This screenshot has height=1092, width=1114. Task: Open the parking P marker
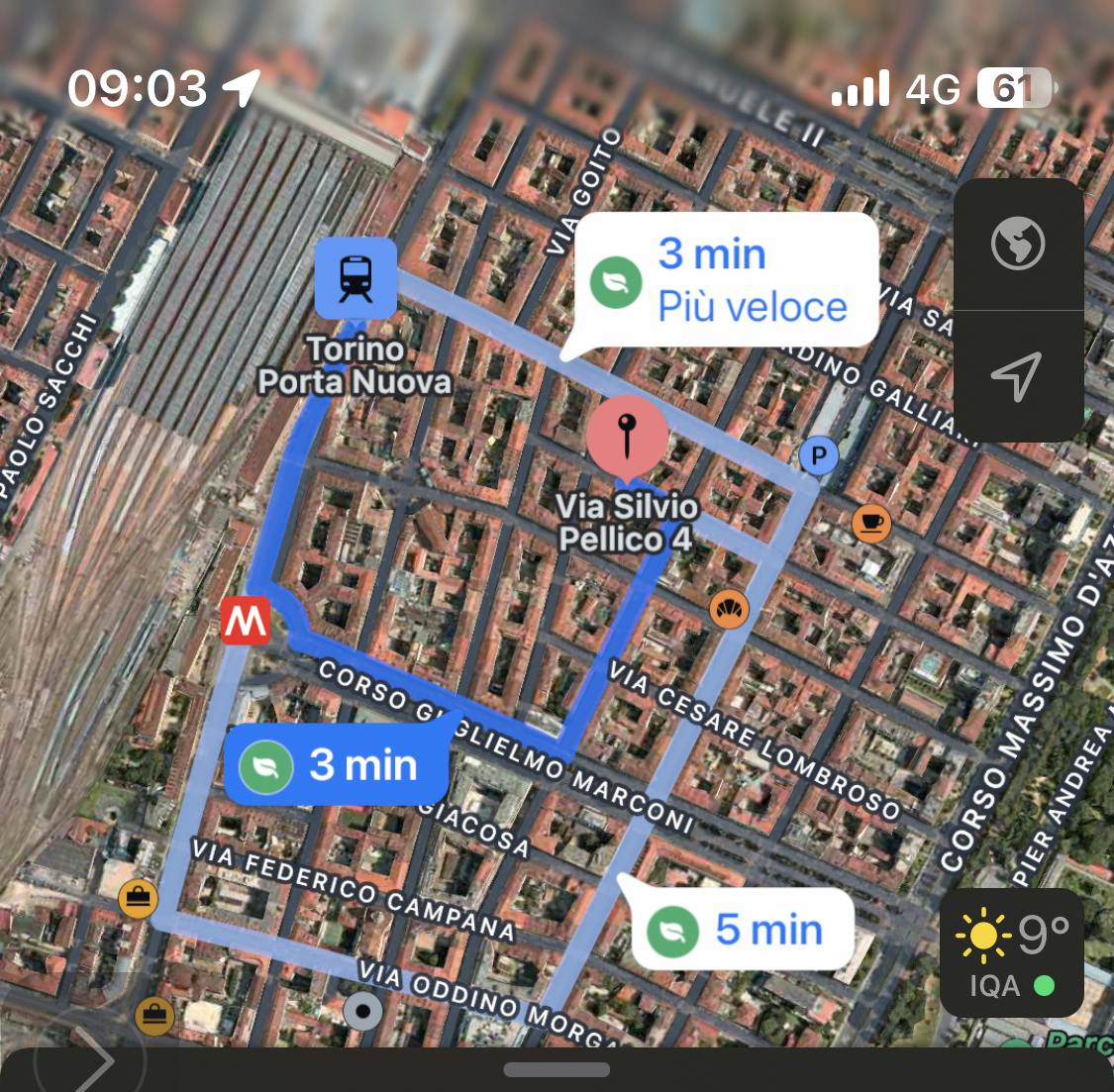(x=818, y=456)
